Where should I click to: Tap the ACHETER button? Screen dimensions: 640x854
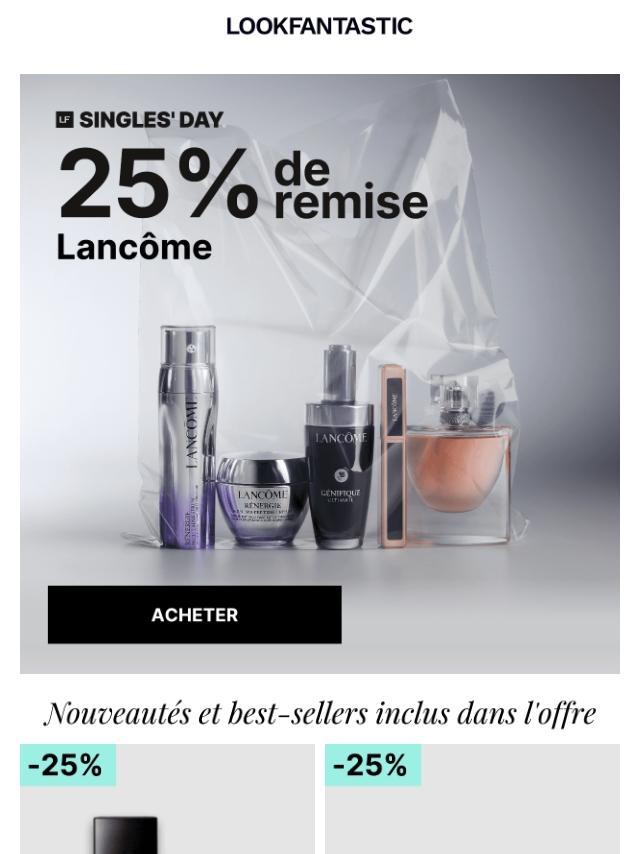pos(194,614)
